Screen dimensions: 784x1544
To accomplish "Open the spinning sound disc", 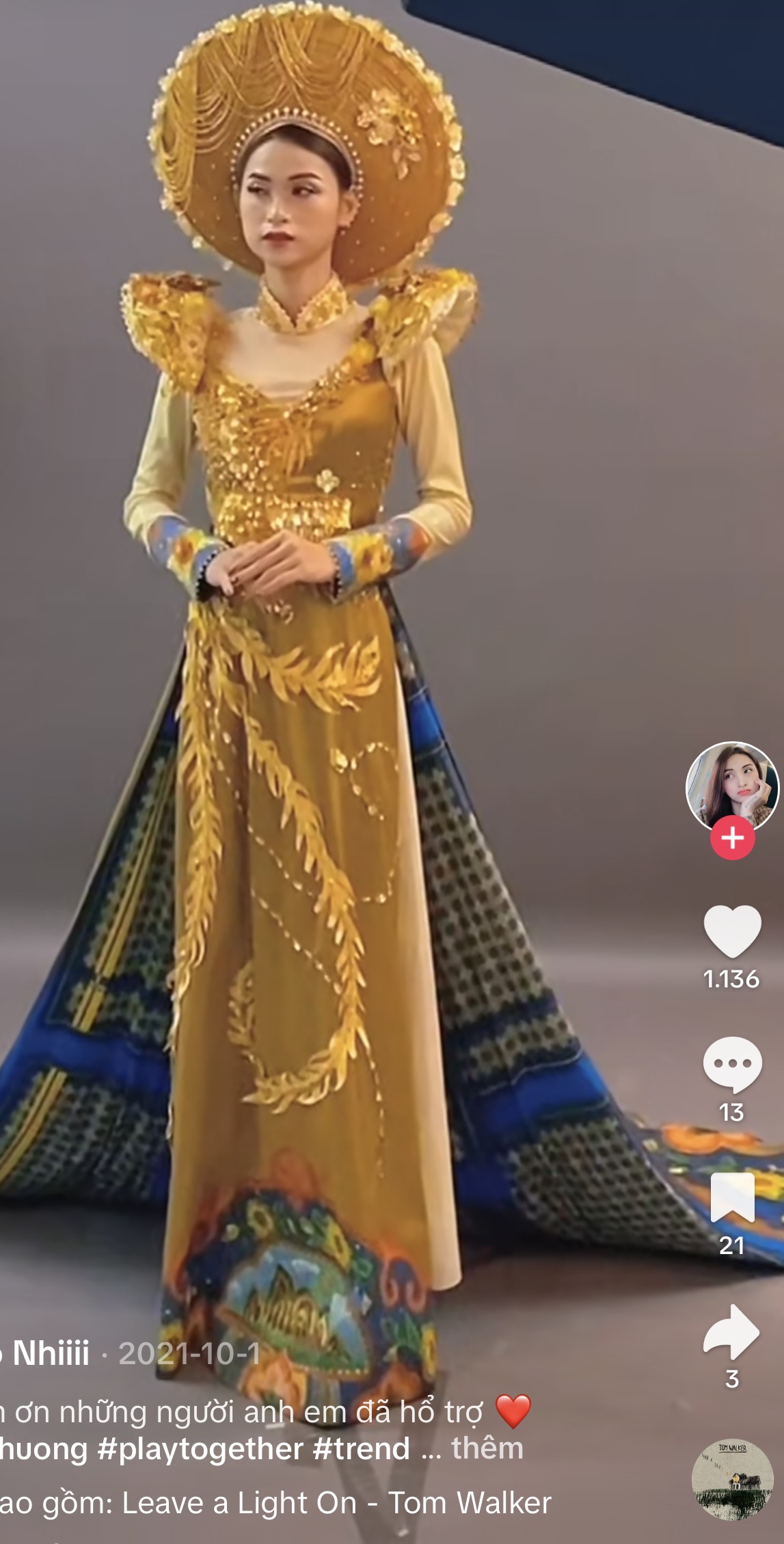I will (x=732, y=1480).
